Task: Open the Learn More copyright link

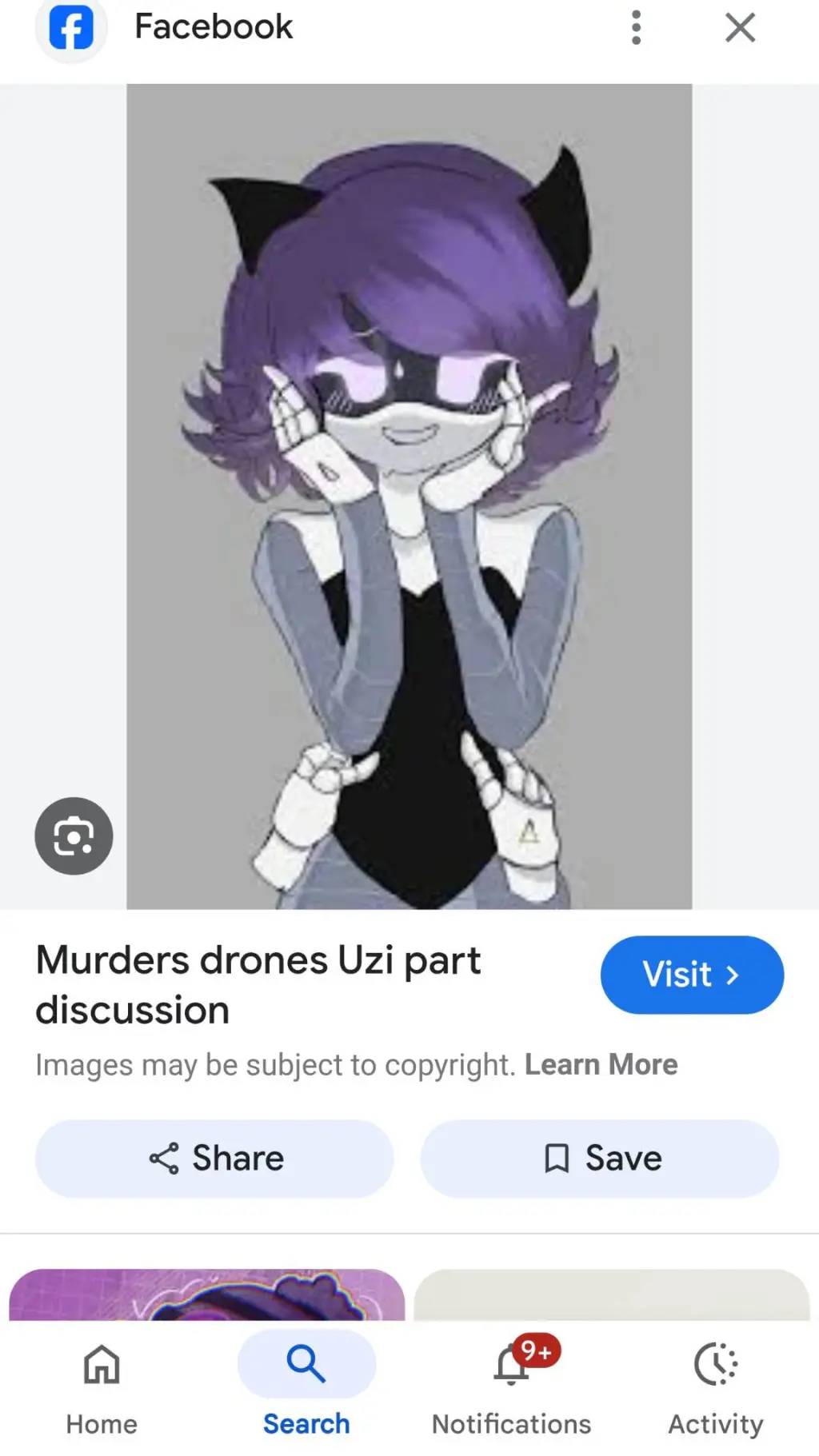Action: point(601,1064)
